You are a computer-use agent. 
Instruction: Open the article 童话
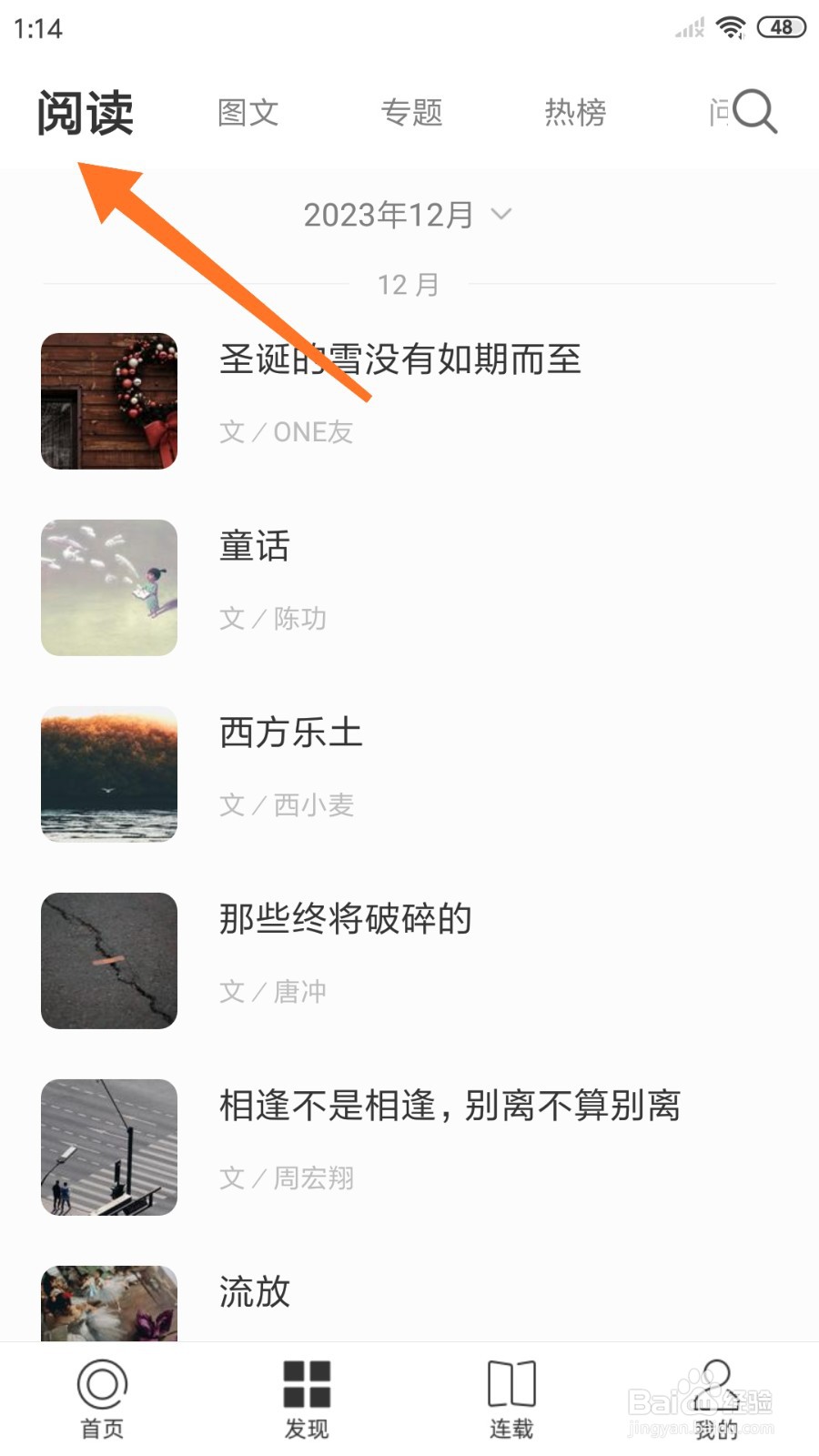click(x=255, y=547)
